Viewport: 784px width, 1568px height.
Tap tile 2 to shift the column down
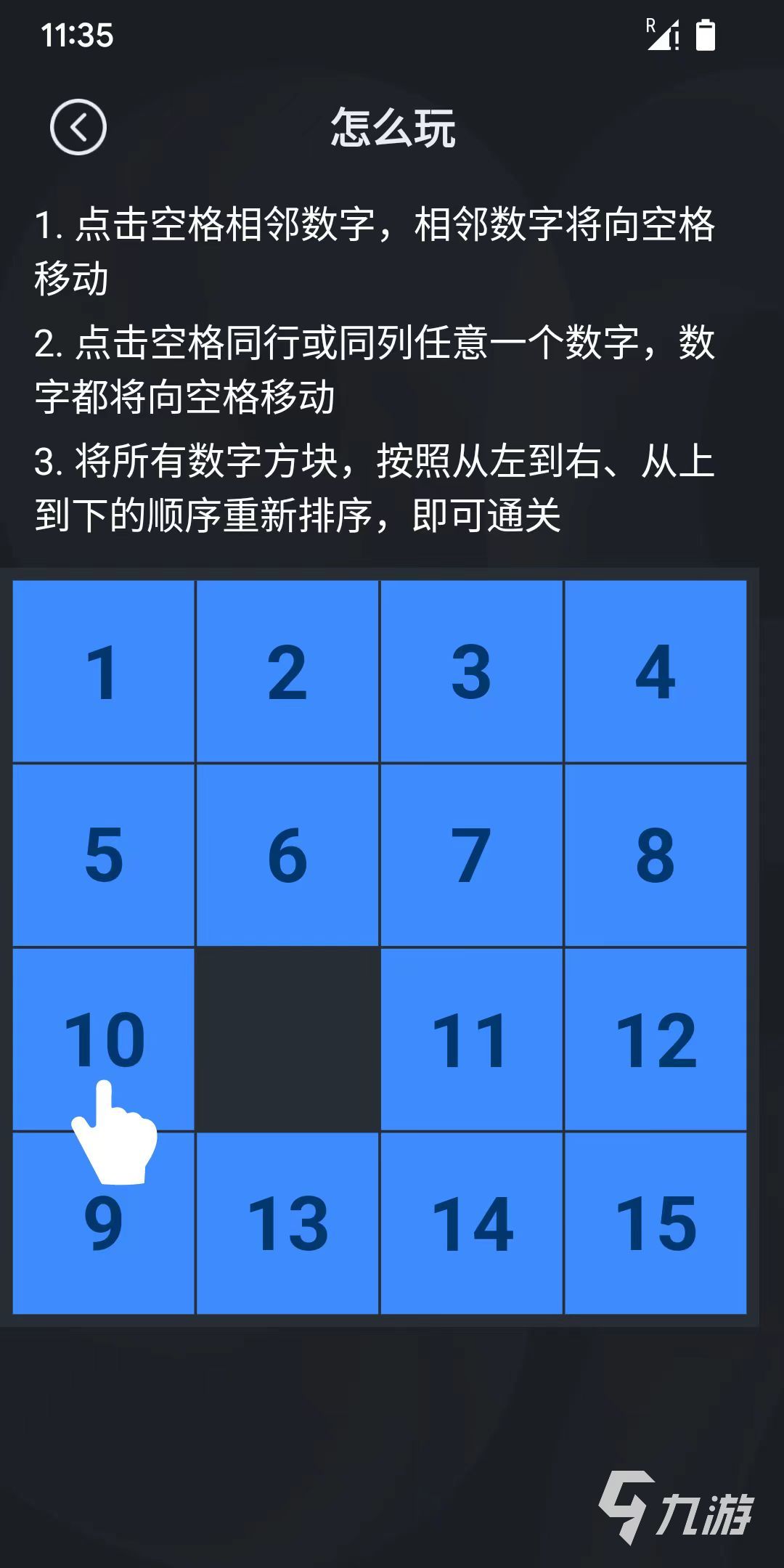coord(287,671)
